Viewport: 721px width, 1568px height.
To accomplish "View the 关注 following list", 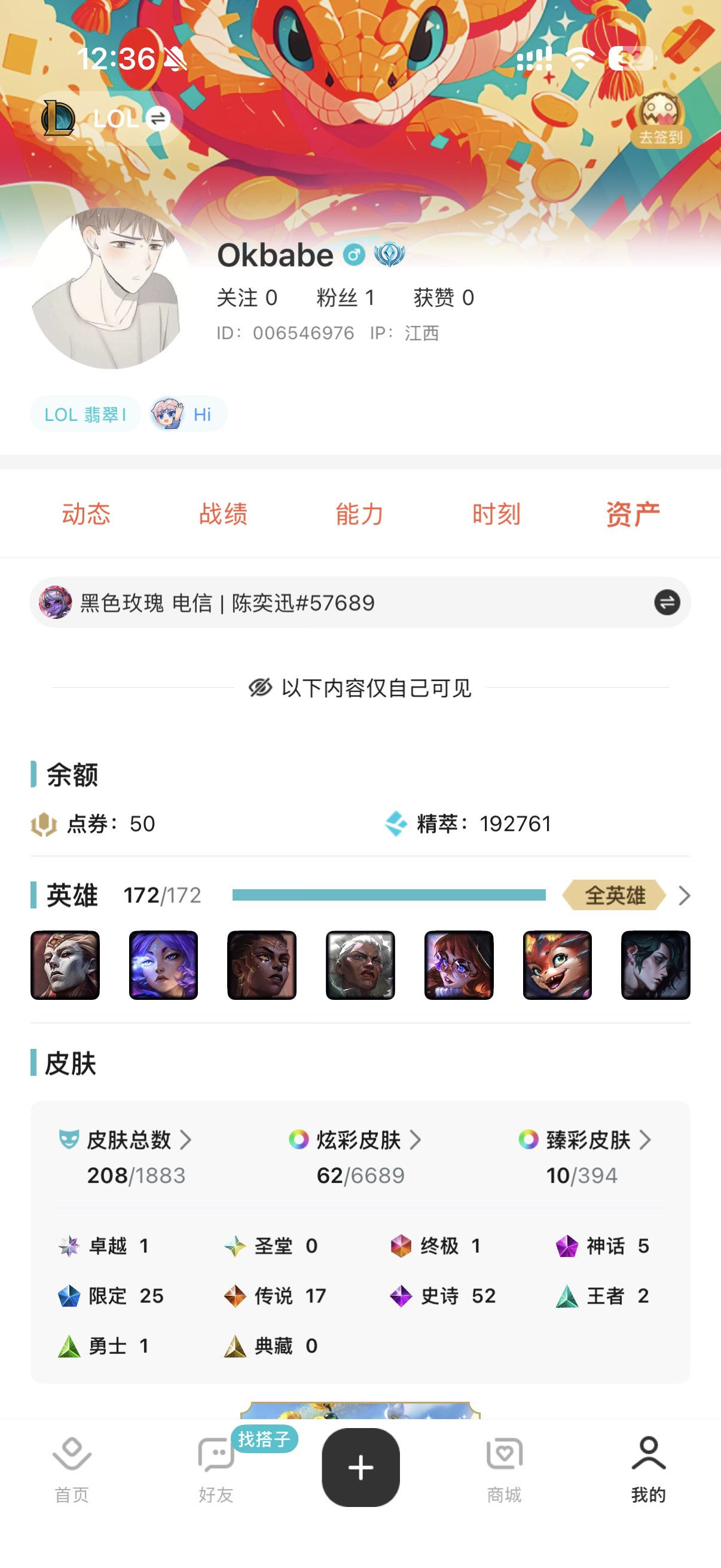I will (247, 298).
